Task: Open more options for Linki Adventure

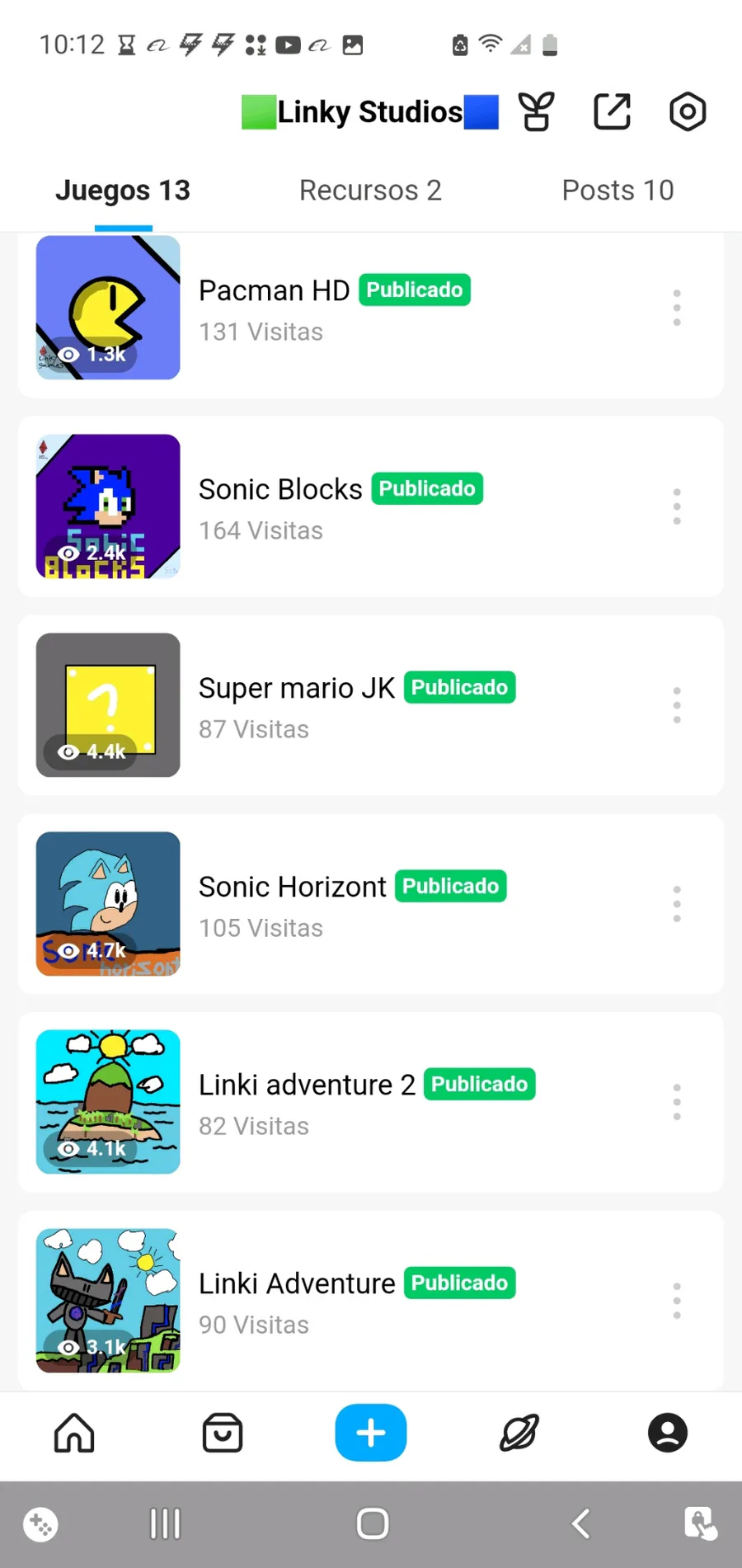Action: pos(677,1301)
